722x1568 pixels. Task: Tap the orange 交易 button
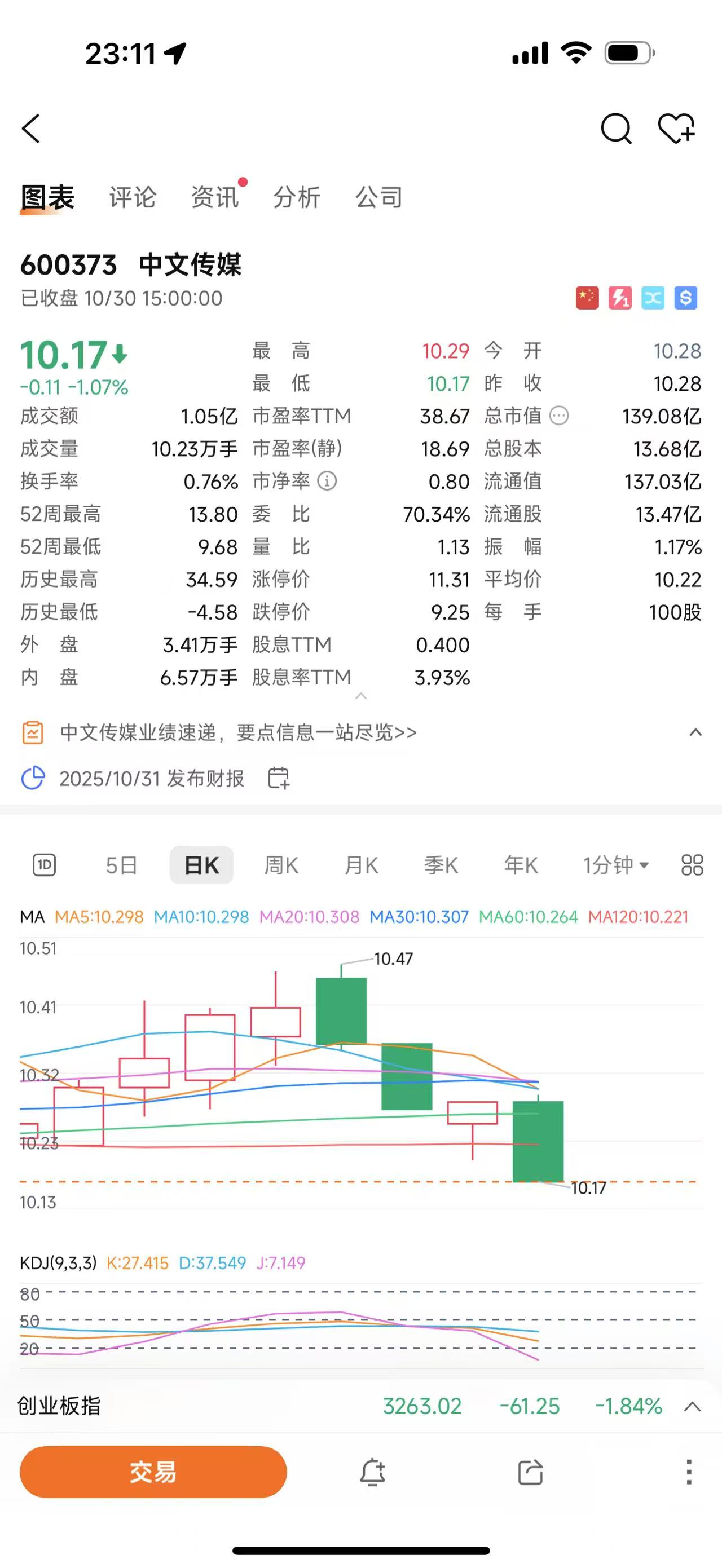point(153,1473)
